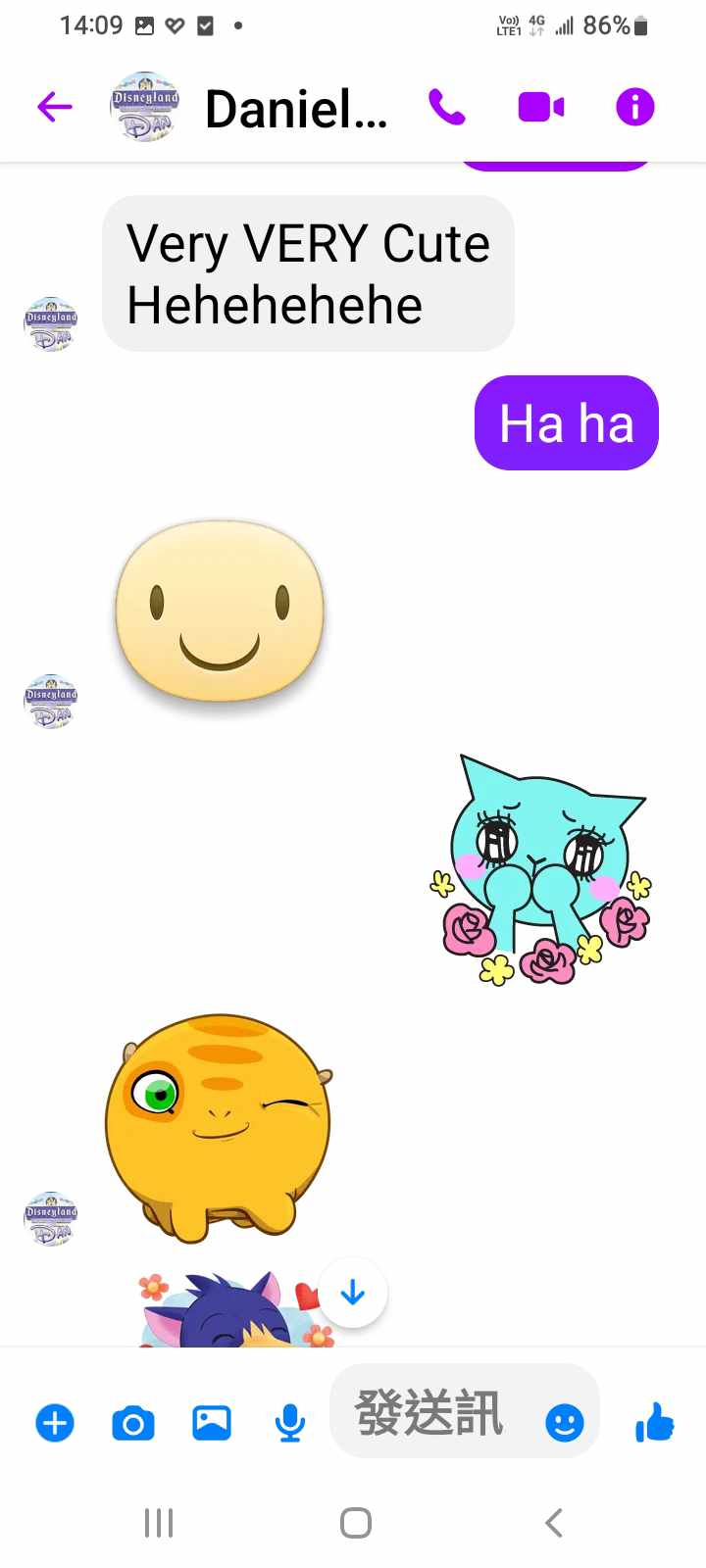This screenshot has width=706, height=1568.
Task: Record a voice message with microphone
Action: pos(289,1422)
